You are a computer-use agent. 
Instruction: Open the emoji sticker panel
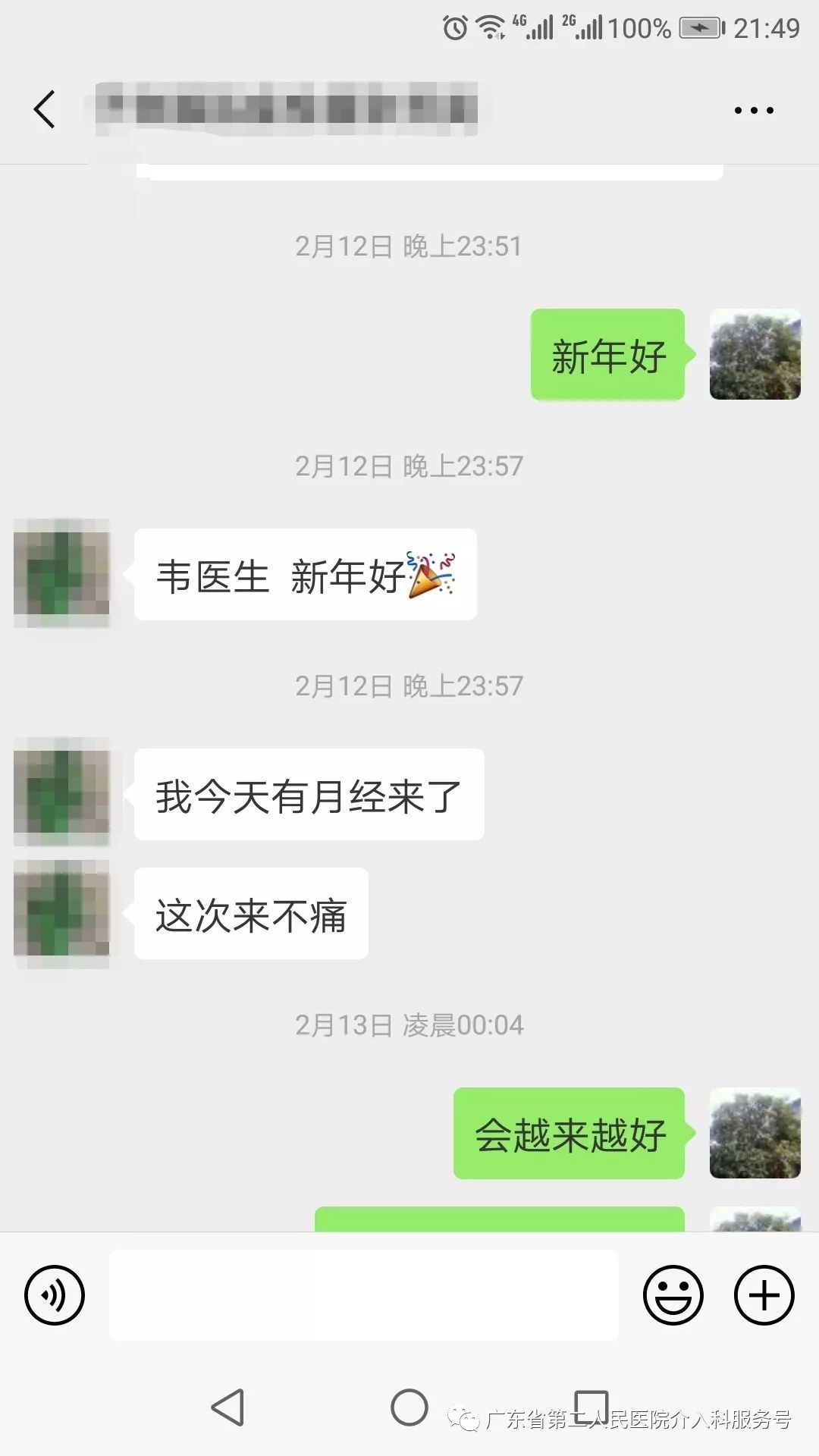point(673,1295)
